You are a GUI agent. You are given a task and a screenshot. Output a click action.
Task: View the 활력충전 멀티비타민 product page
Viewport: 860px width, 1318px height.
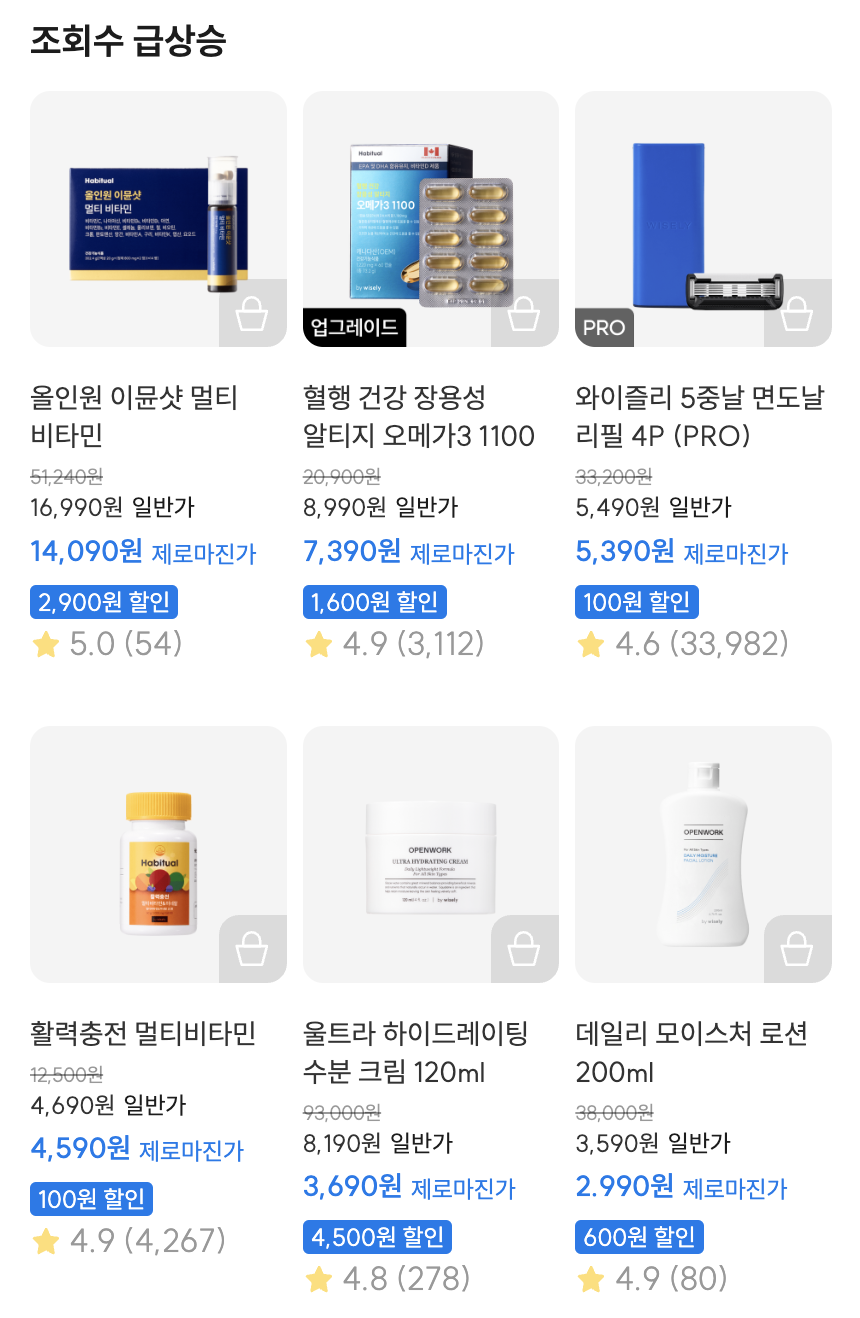click(x=158, y=854)
